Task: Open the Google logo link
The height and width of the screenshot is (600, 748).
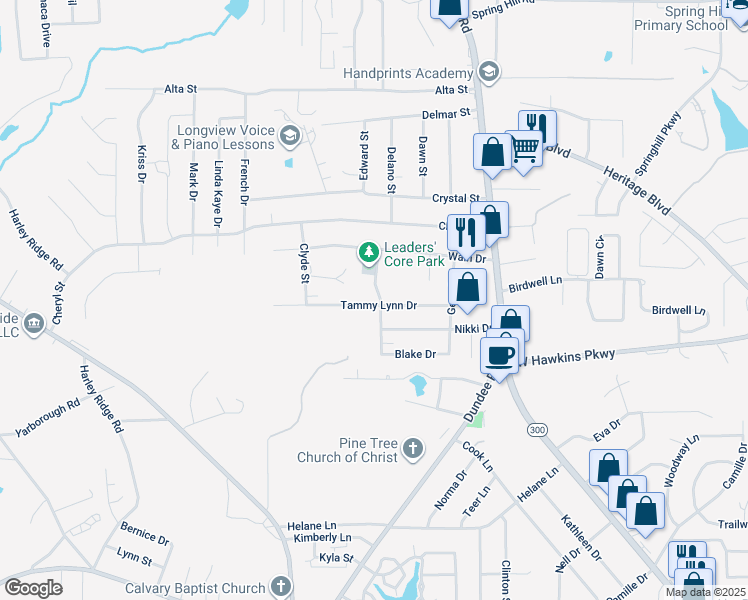Action: (x=33, y=588)
